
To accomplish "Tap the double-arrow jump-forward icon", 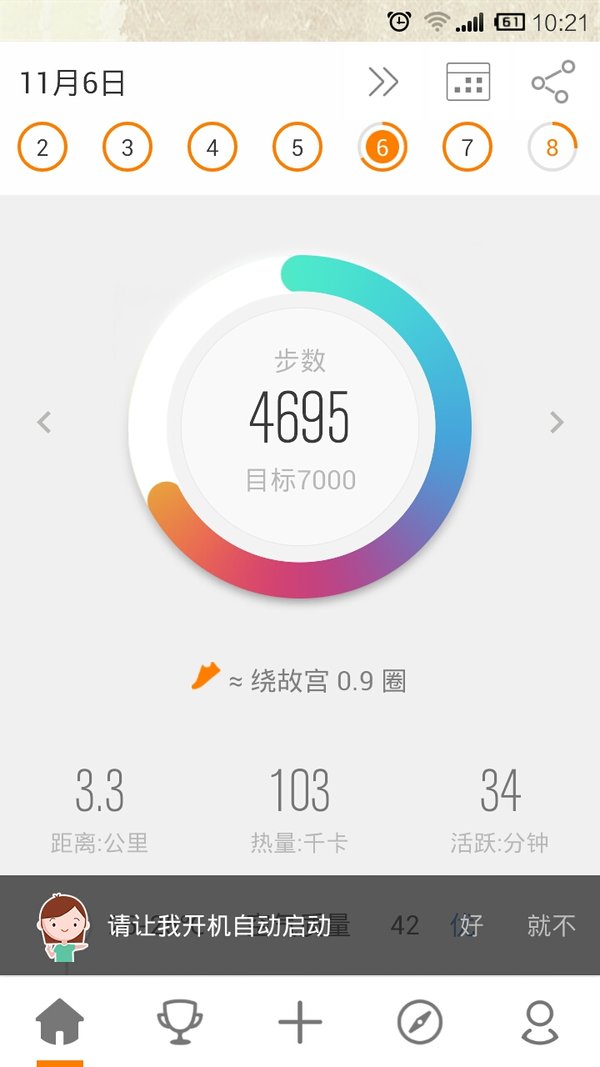I will click(x=383, y=82).
